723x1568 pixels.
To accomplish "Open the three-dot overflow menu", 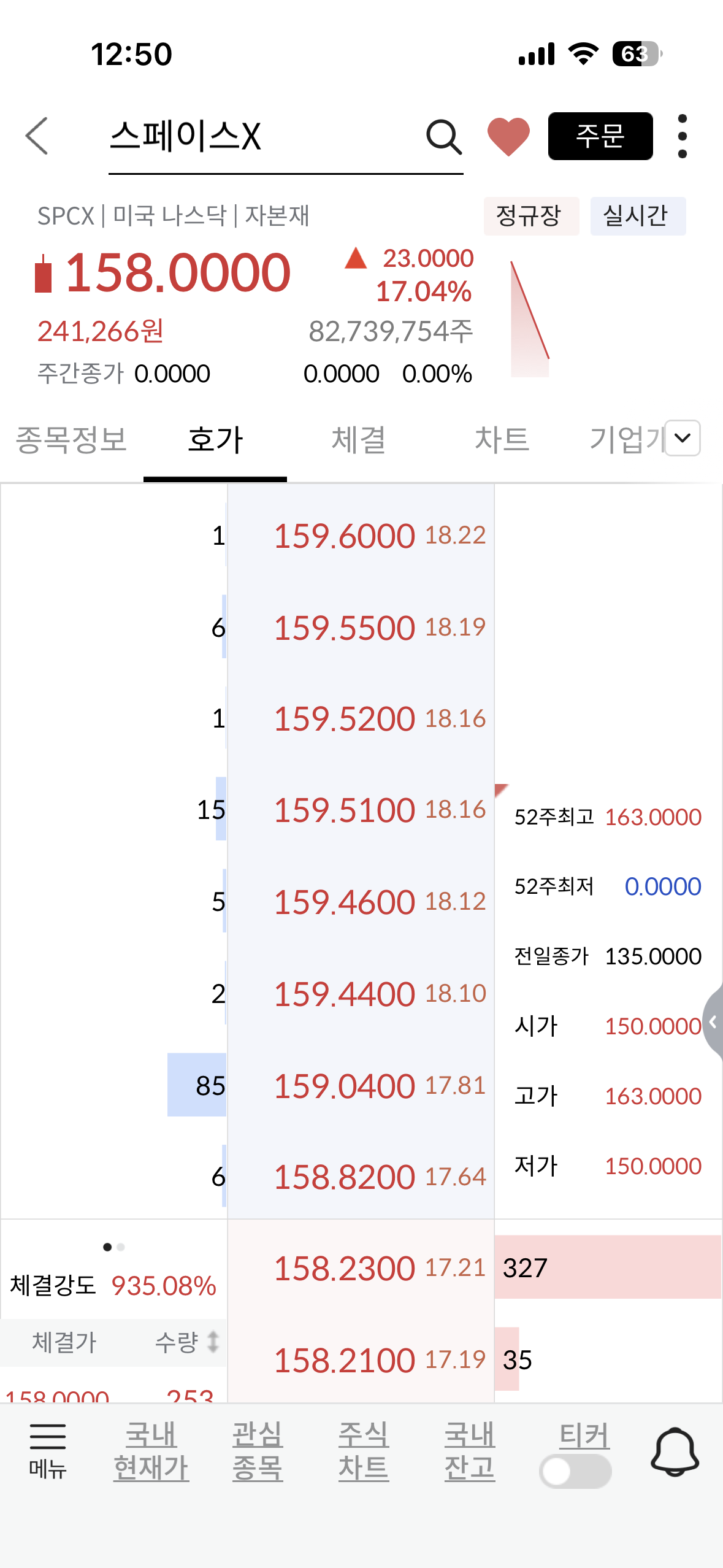I will [x=683, y=136].
